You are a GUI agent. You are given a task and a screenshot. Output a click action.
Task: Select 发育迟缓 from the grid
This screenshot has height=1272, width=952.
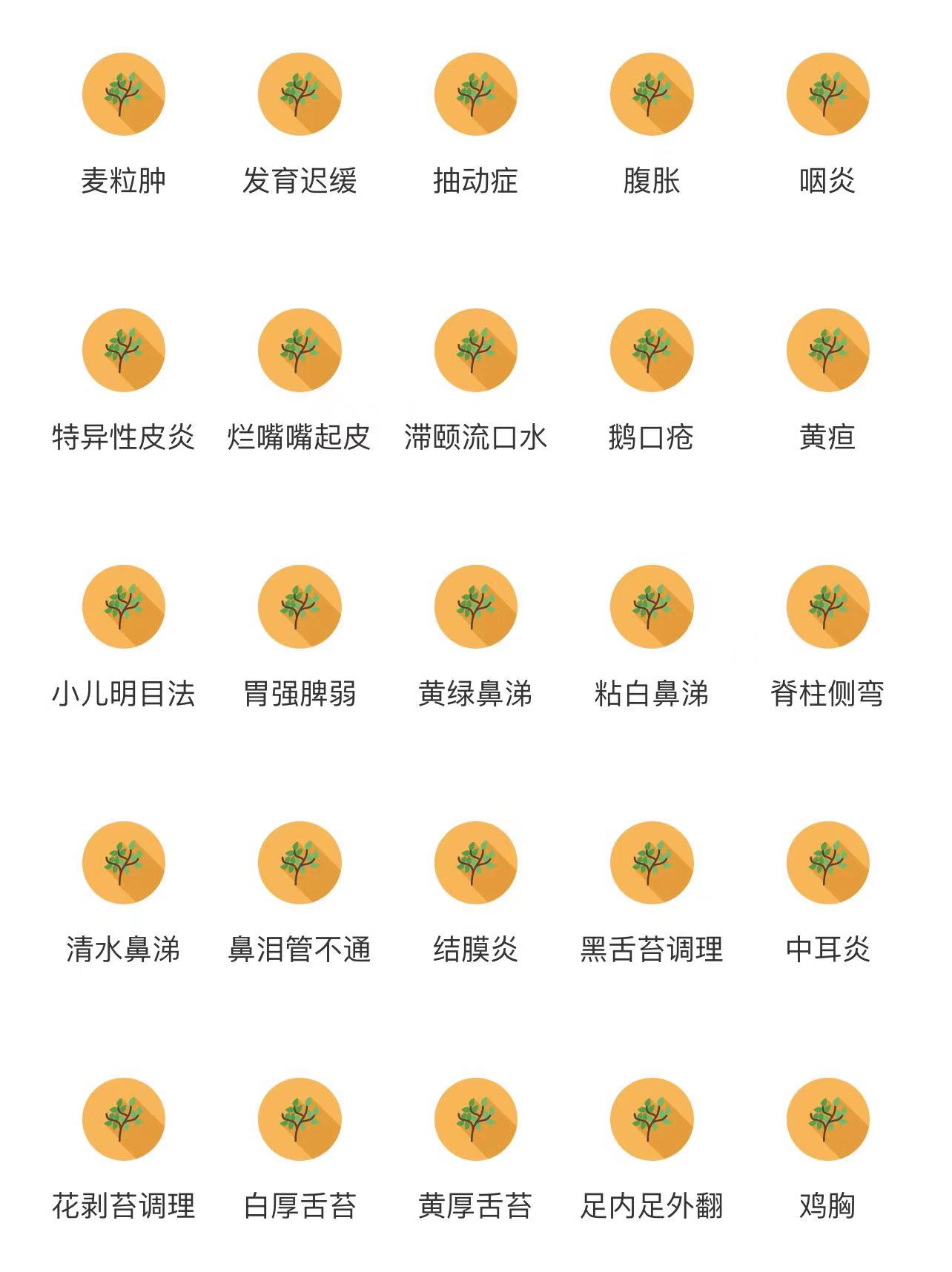click(x=300, y=94)
